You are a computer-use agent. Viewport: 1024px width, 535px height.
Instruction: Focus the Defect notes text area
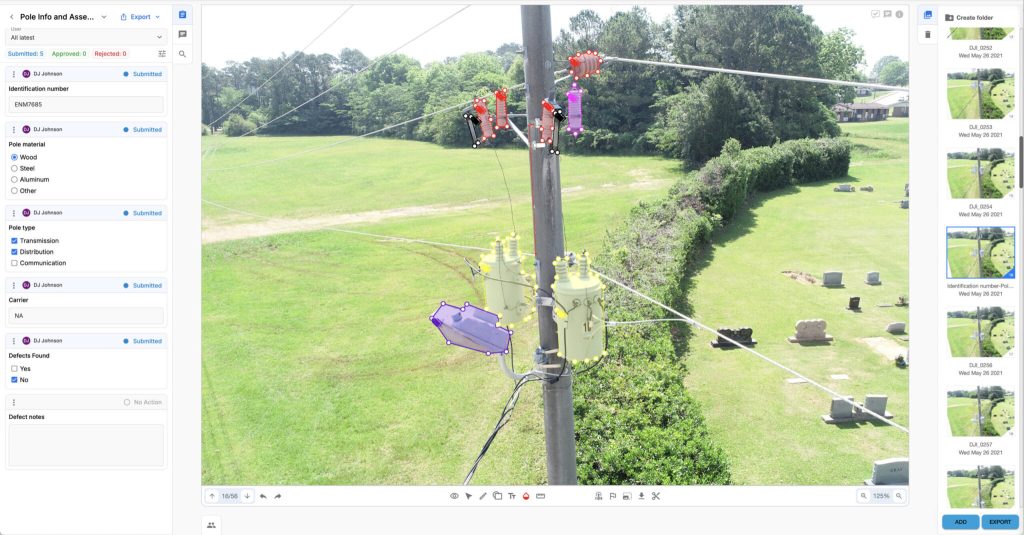[86, 445]
